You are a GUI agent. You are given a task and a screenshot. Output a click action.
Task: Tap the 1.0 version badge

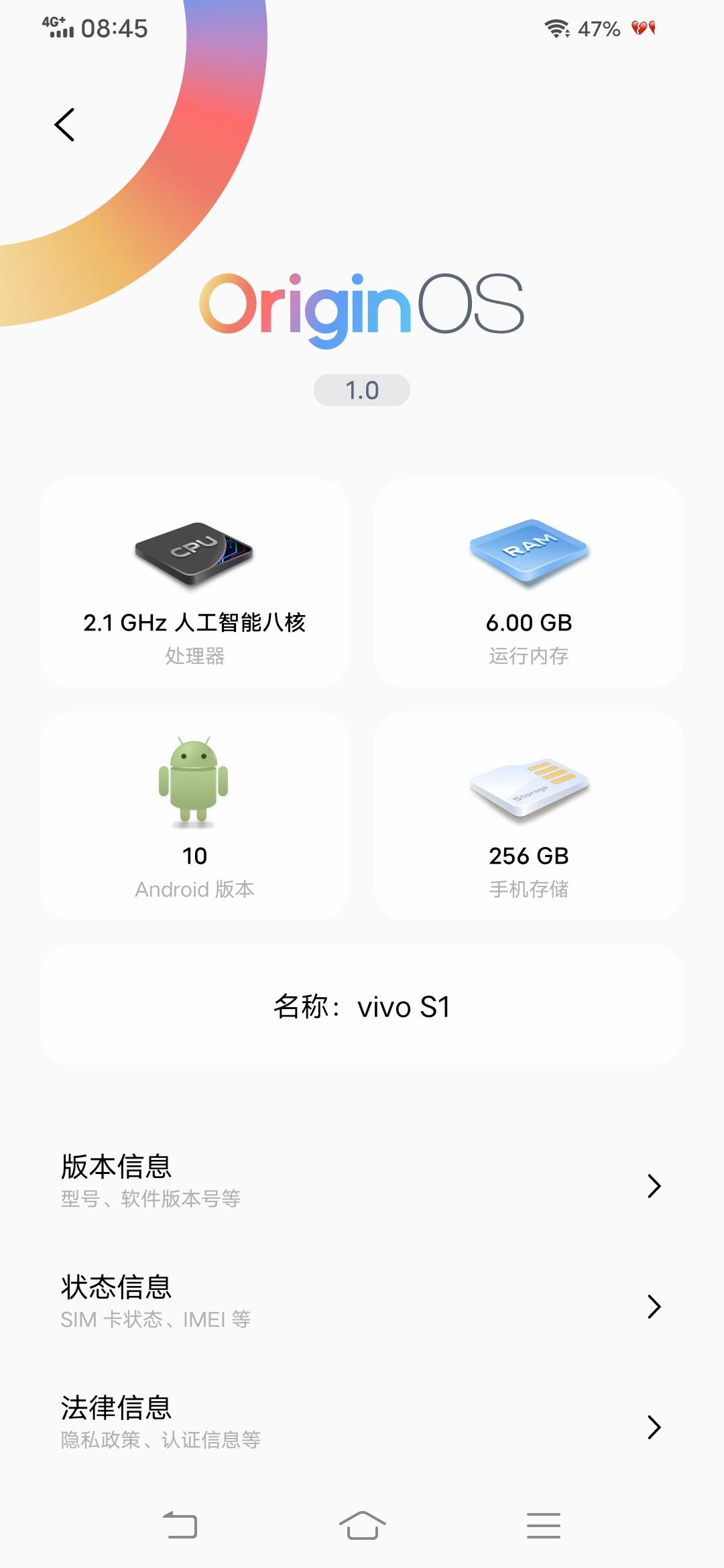[x=362, y=389]
